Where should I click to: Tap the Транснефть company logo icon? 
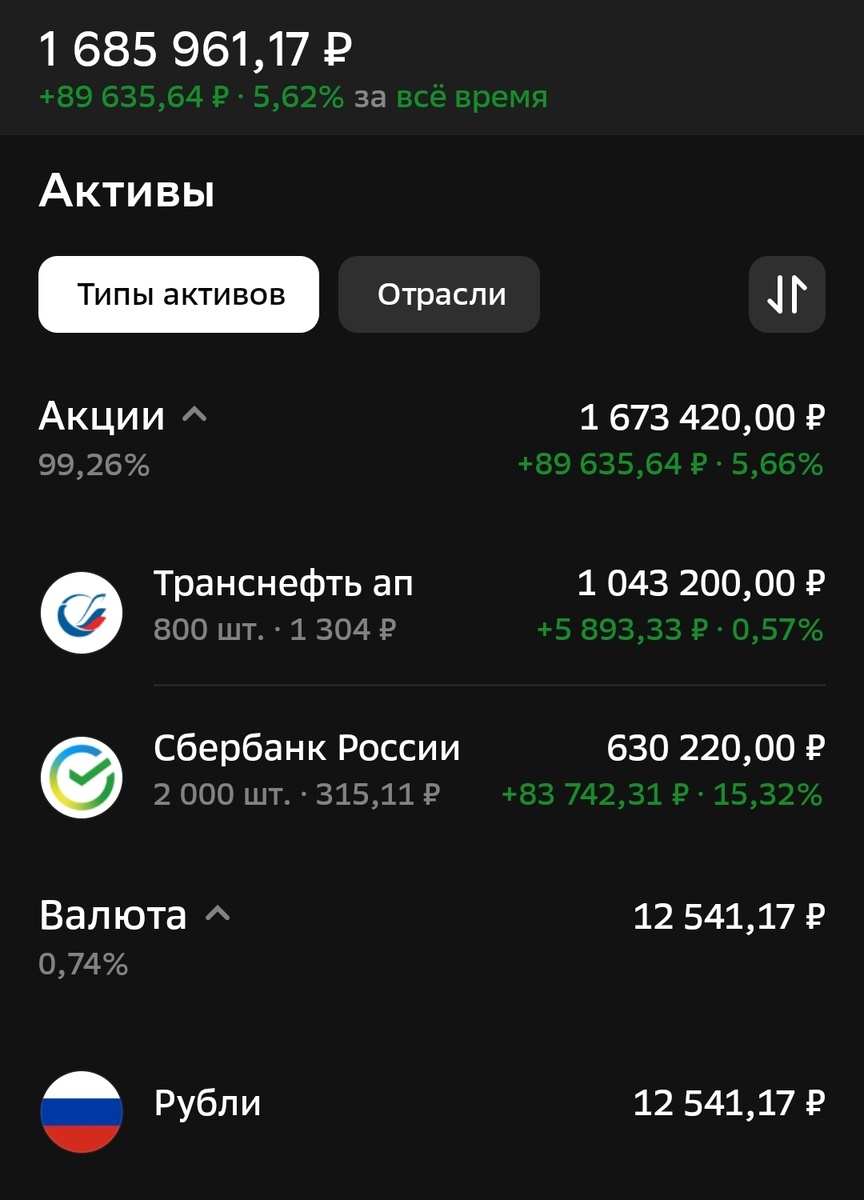[x=82, y=612]
